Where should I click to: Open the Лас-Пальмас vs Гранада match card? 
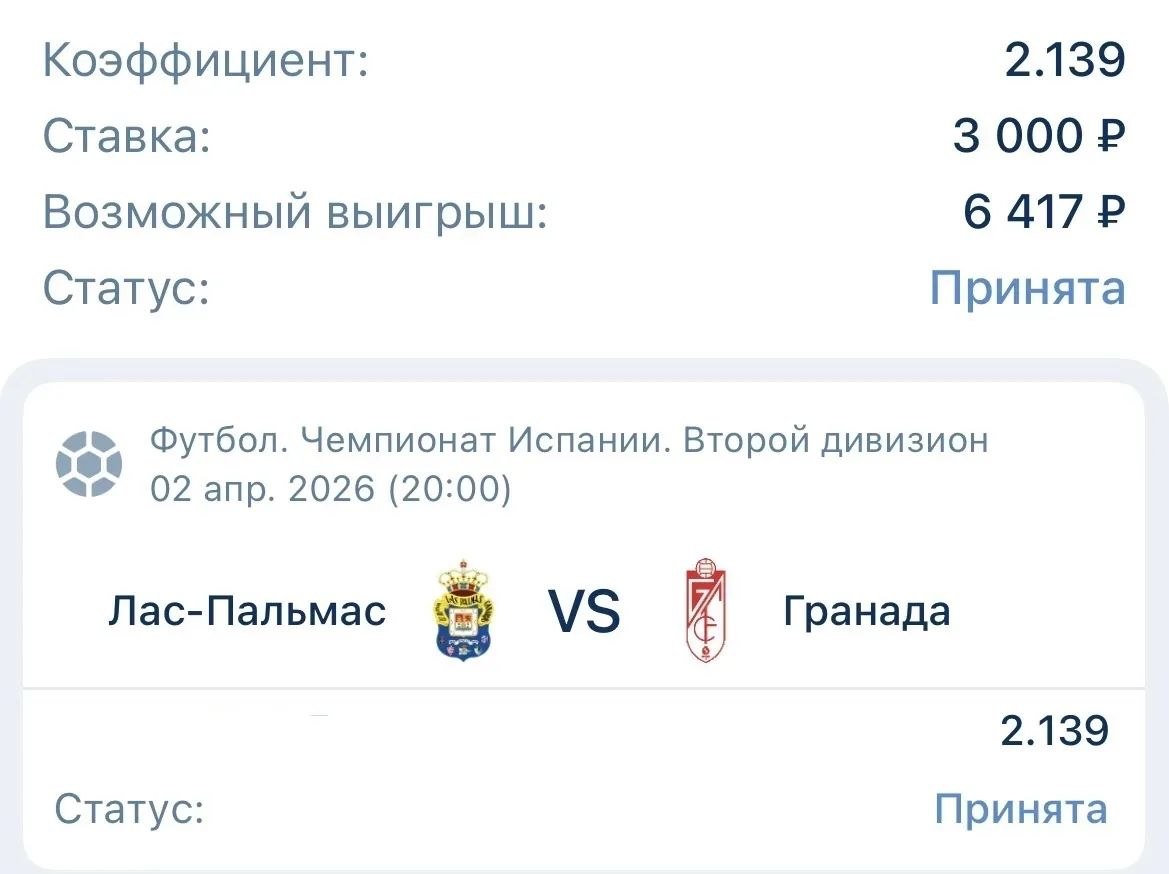click(584, 610)
